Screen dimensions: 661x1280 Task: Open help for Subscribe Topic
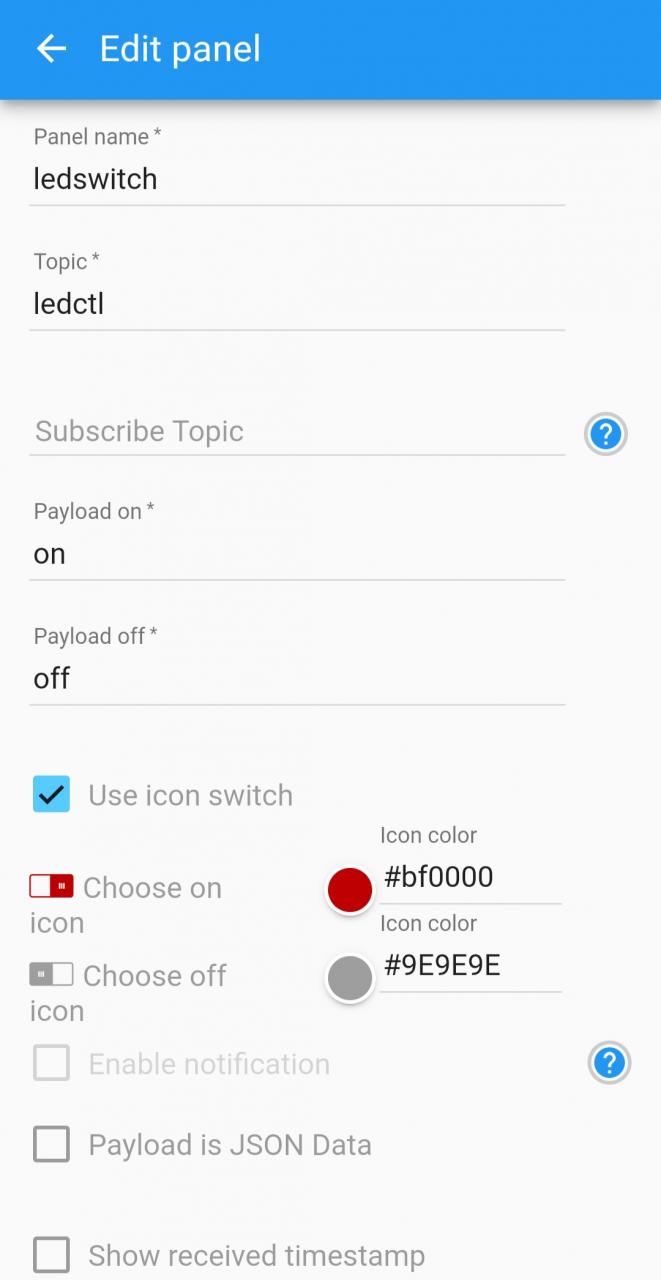[x=606, y=434]
